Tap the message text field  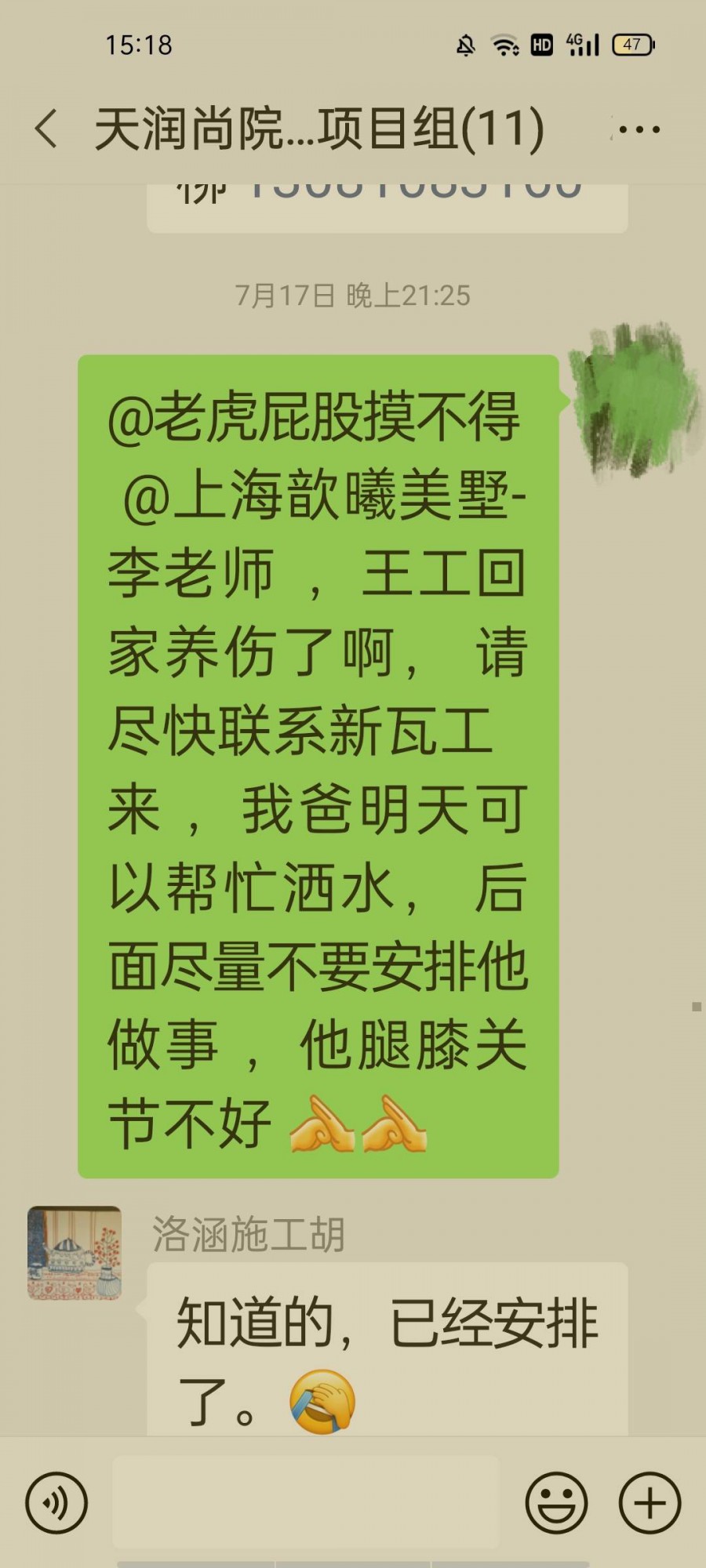[306, 1502]
